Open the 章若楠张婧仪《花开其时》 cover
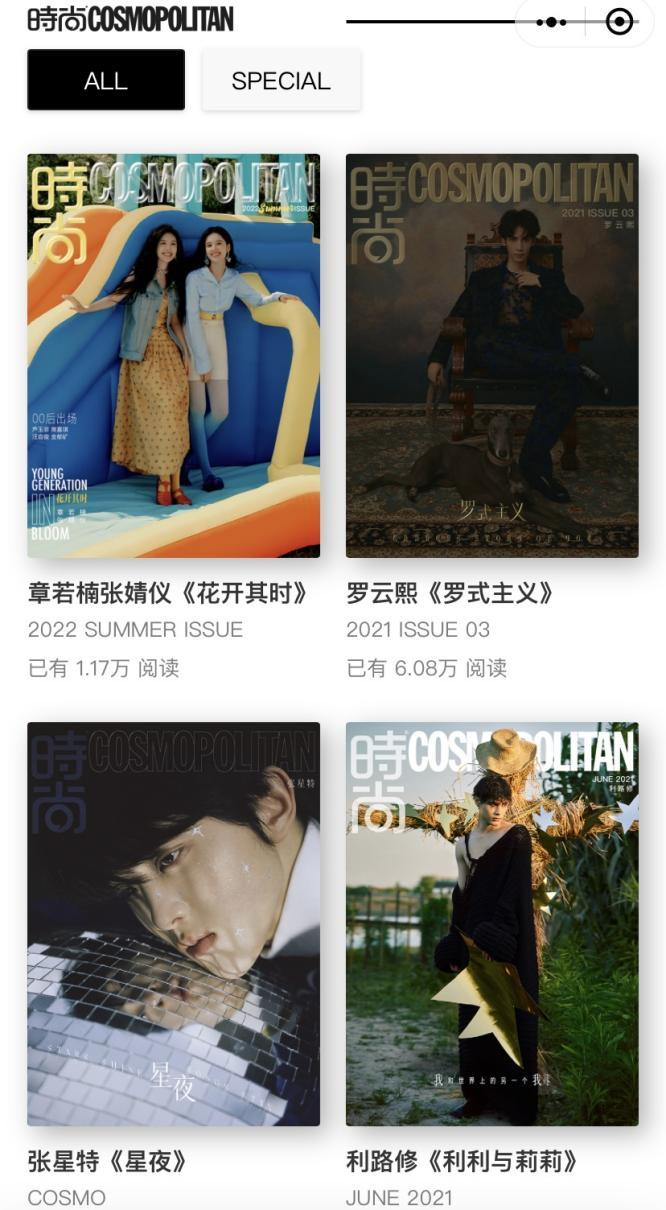Image resolution: width=666 pixels, height=1210 pixels. 174,355
